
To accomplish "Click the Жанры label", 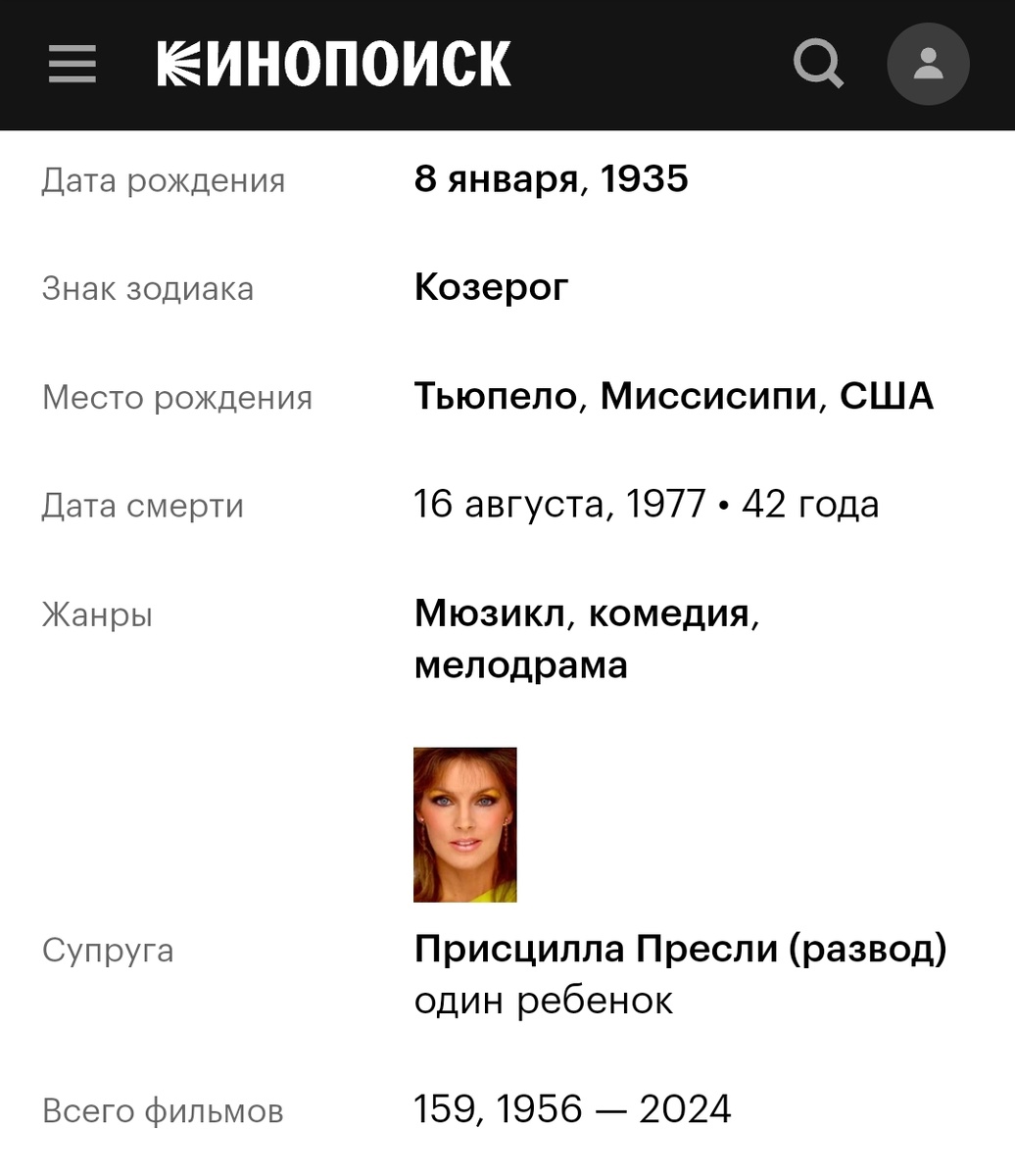I will 97,614.
